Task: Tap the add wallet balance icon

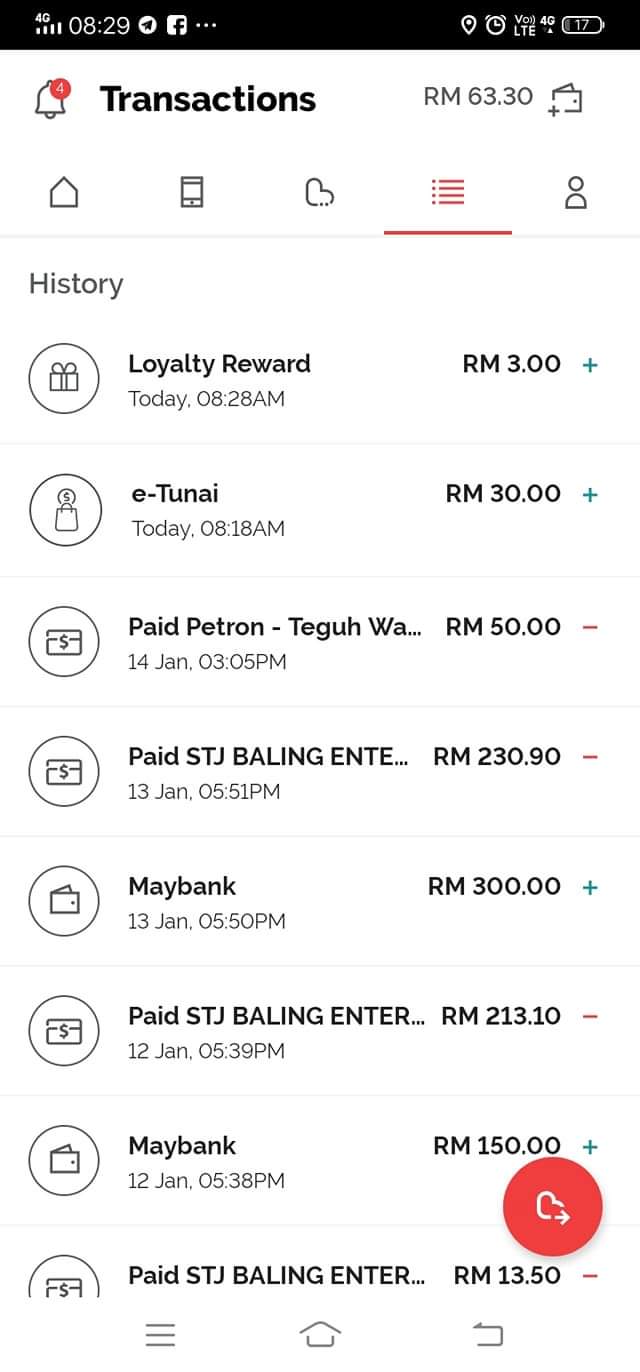Action: (x=565, y=99)
